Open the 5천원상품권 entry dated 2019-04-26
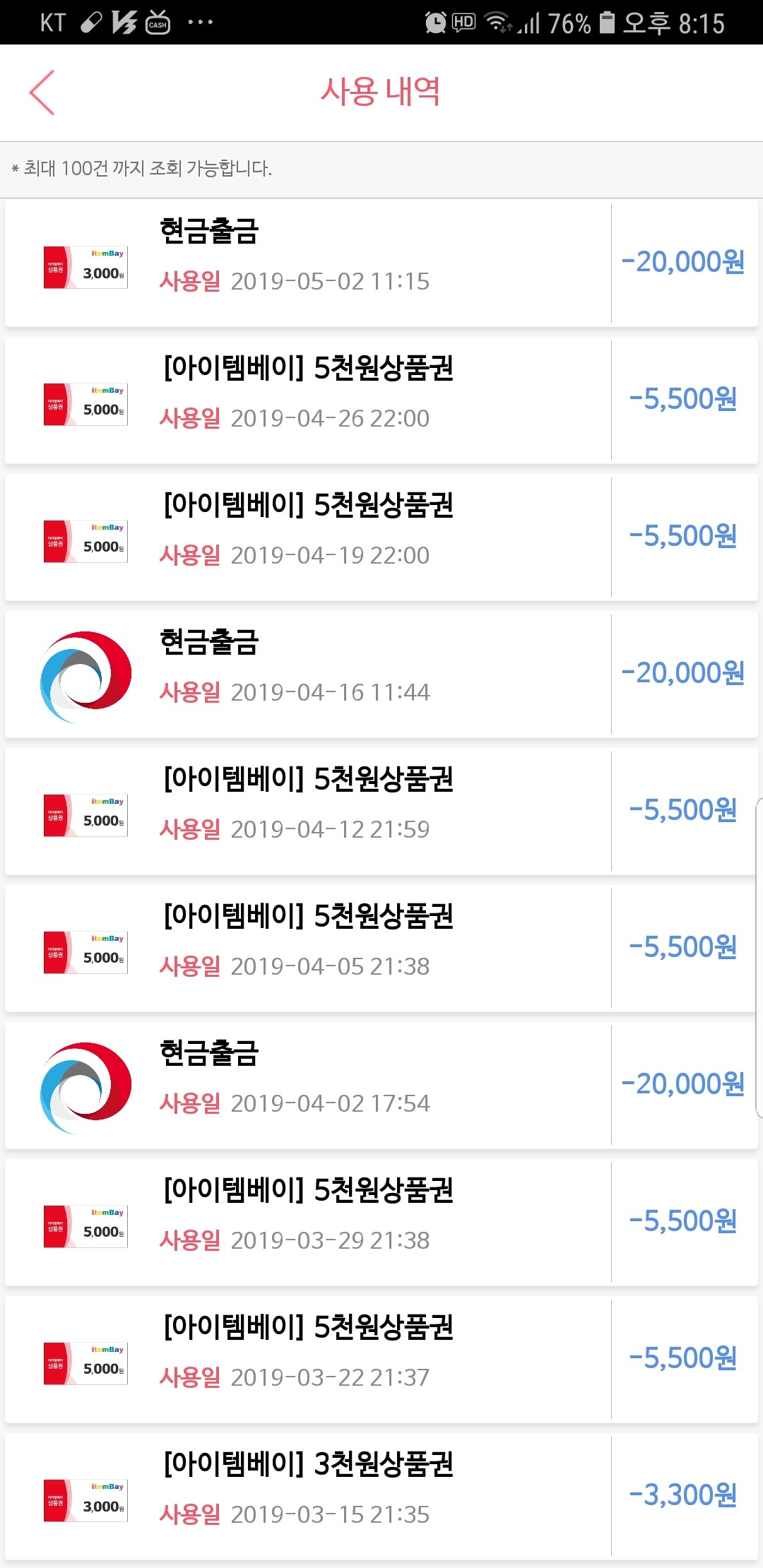This screenshot has height=1568, width=763. [x=381, y=400]
